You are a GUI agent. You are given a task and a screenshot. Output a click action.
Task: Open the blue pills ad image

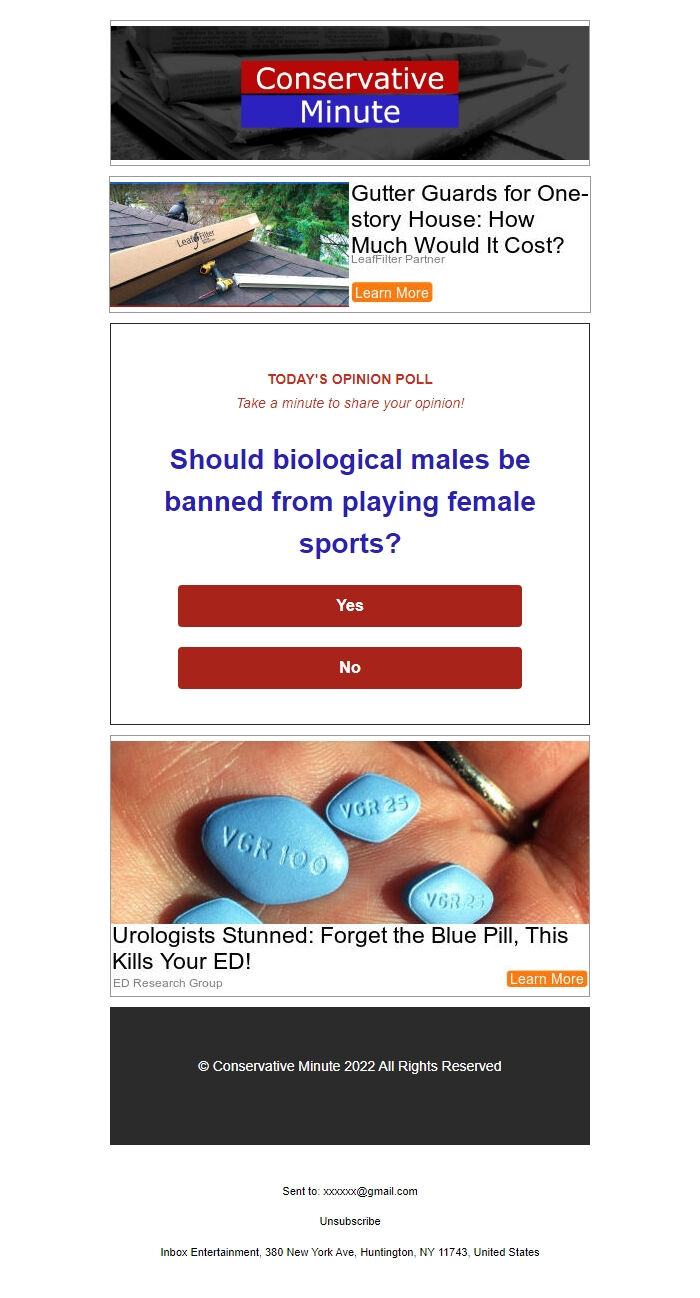350,832
